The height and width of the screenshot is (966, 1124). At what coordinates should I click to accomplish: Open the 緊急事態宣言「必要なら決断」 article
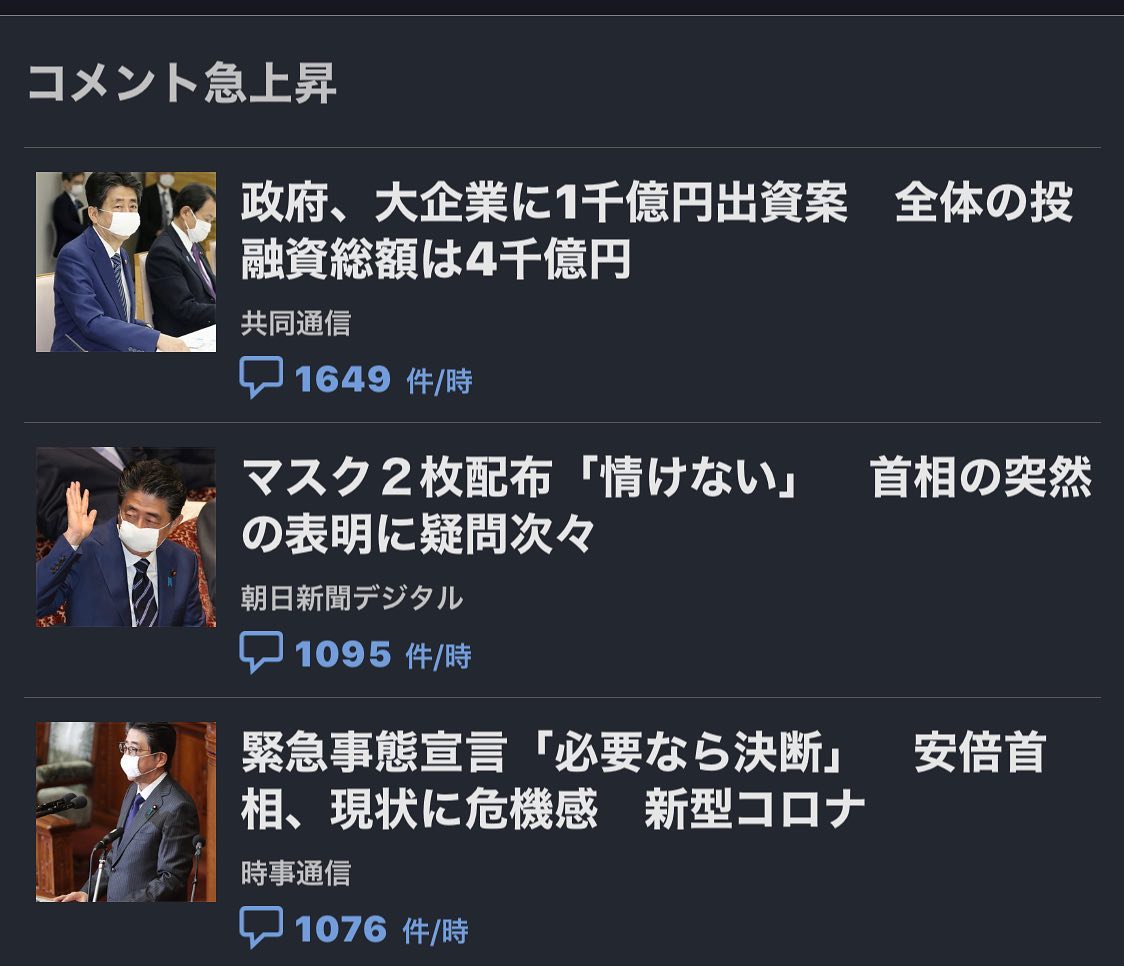tap(642, 781)
